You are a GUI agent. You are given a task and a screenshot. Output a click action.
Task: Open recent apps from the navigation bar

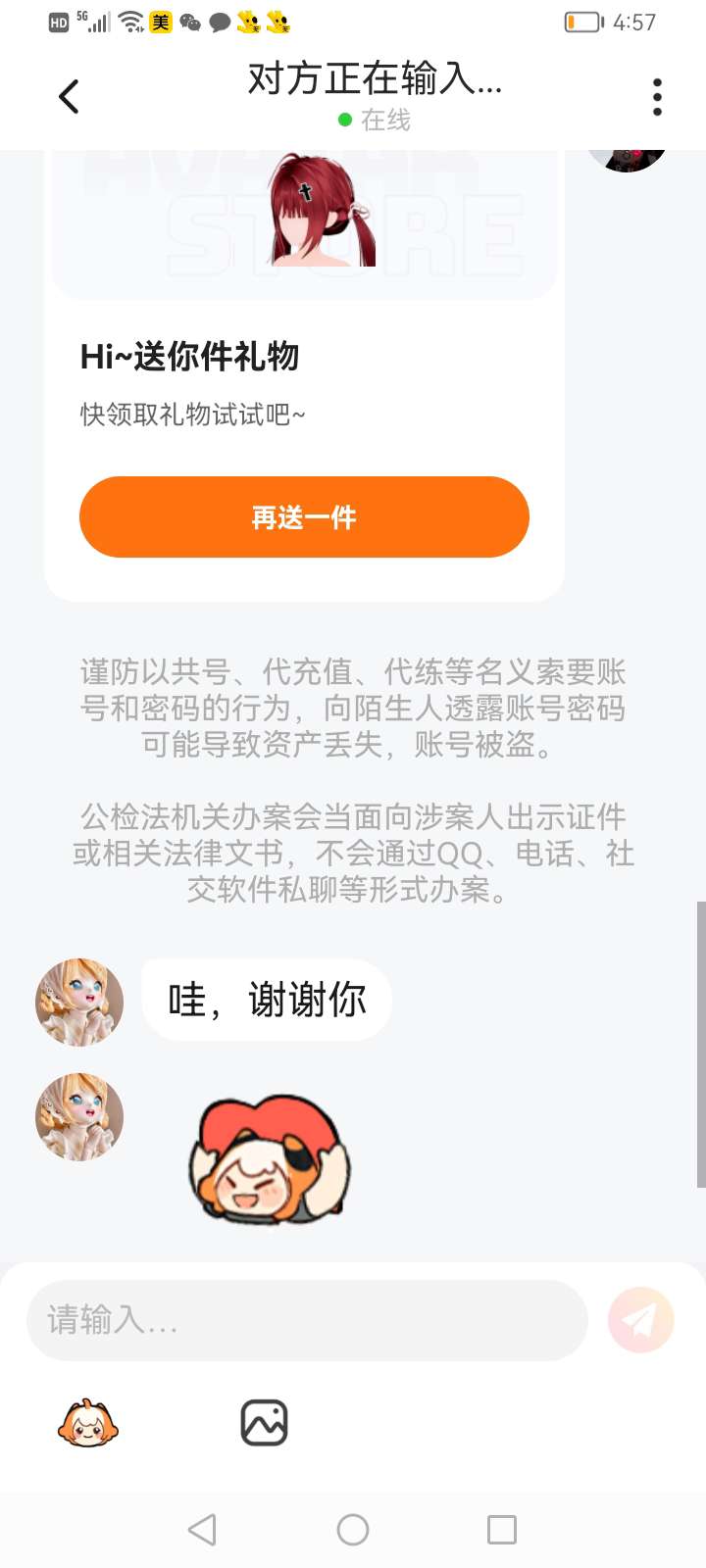point(501,1529)
